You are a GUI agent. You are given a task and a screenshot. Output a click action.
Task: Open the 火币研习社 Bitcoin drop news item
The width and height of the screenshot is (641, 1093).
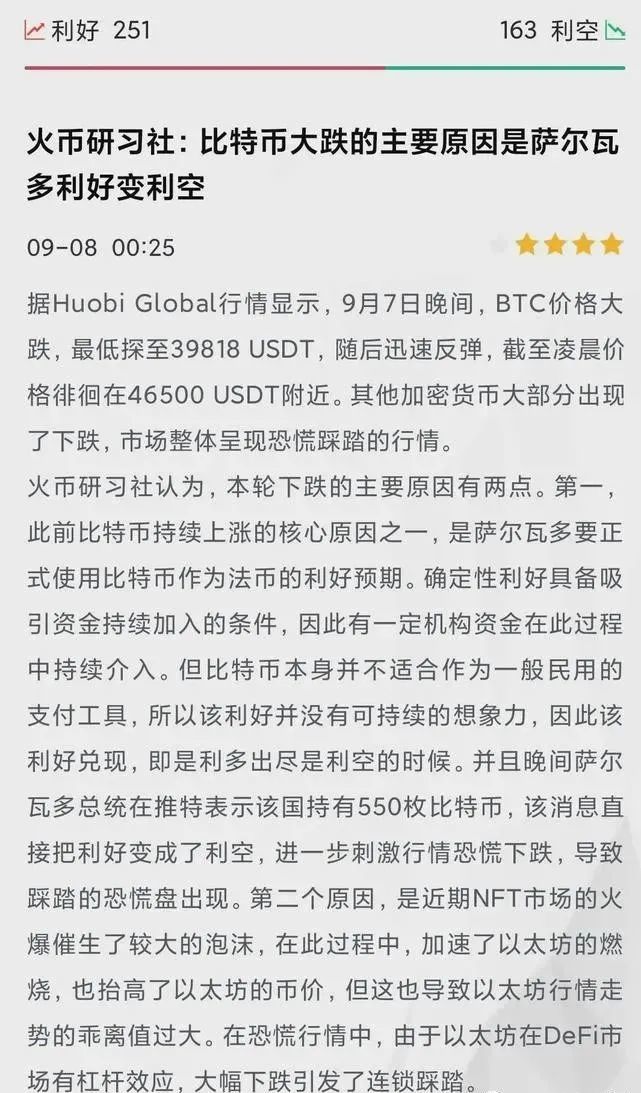pos(323,165)
